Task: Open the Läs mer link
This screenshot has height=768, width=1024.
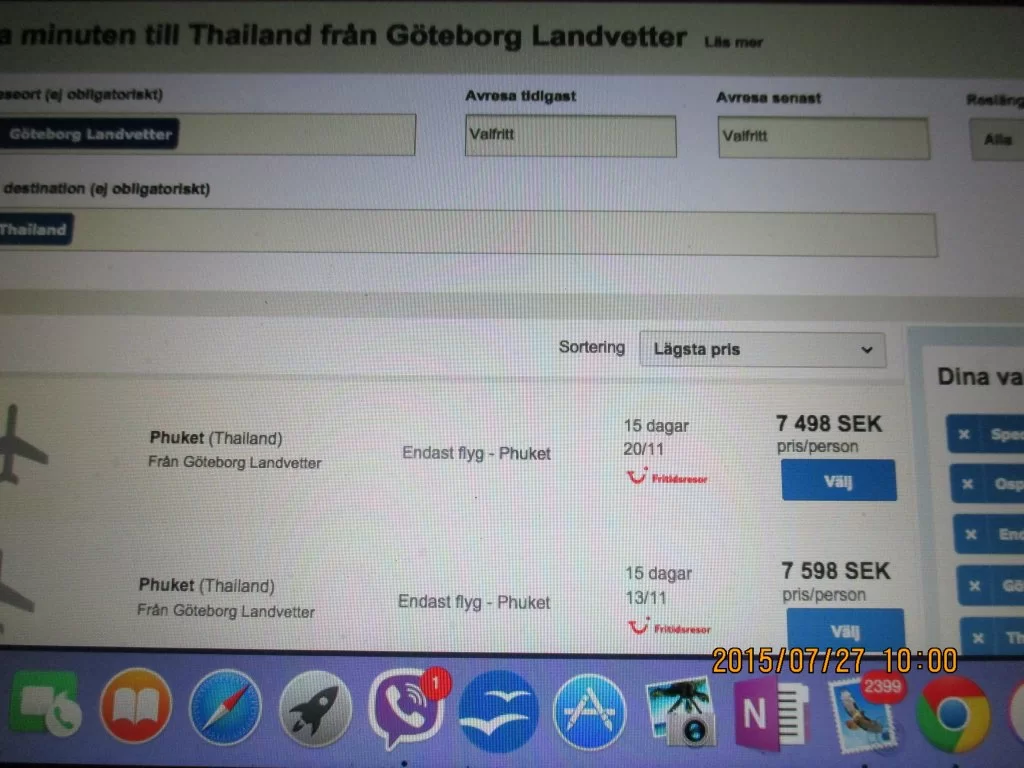Action: pyautogui.click(x=728, y=41)
